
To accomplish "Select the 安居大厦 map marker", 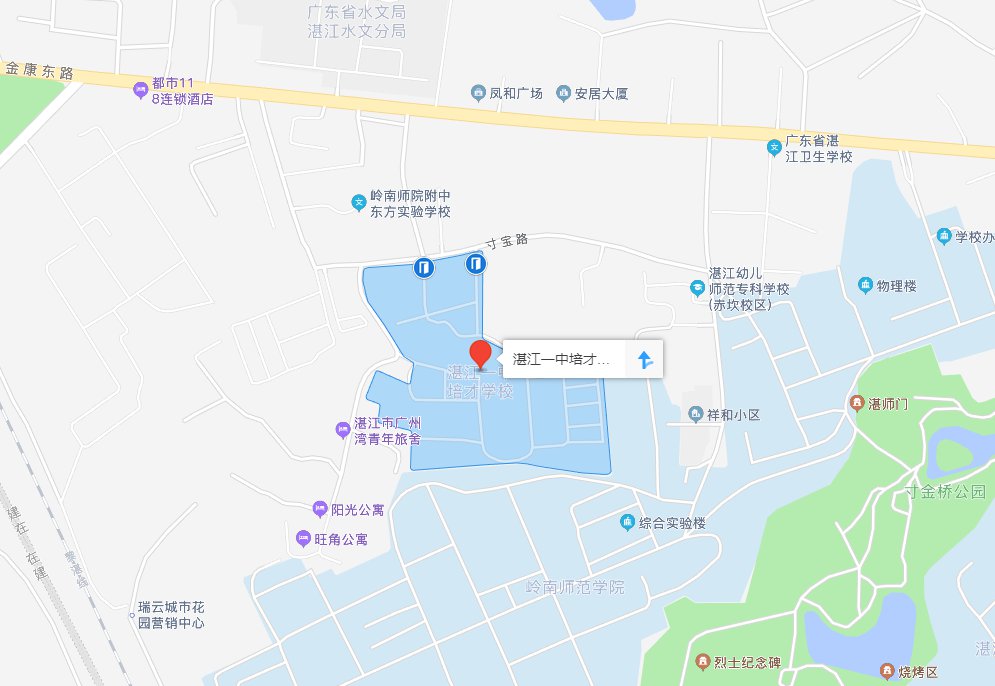I will (563, 94).
